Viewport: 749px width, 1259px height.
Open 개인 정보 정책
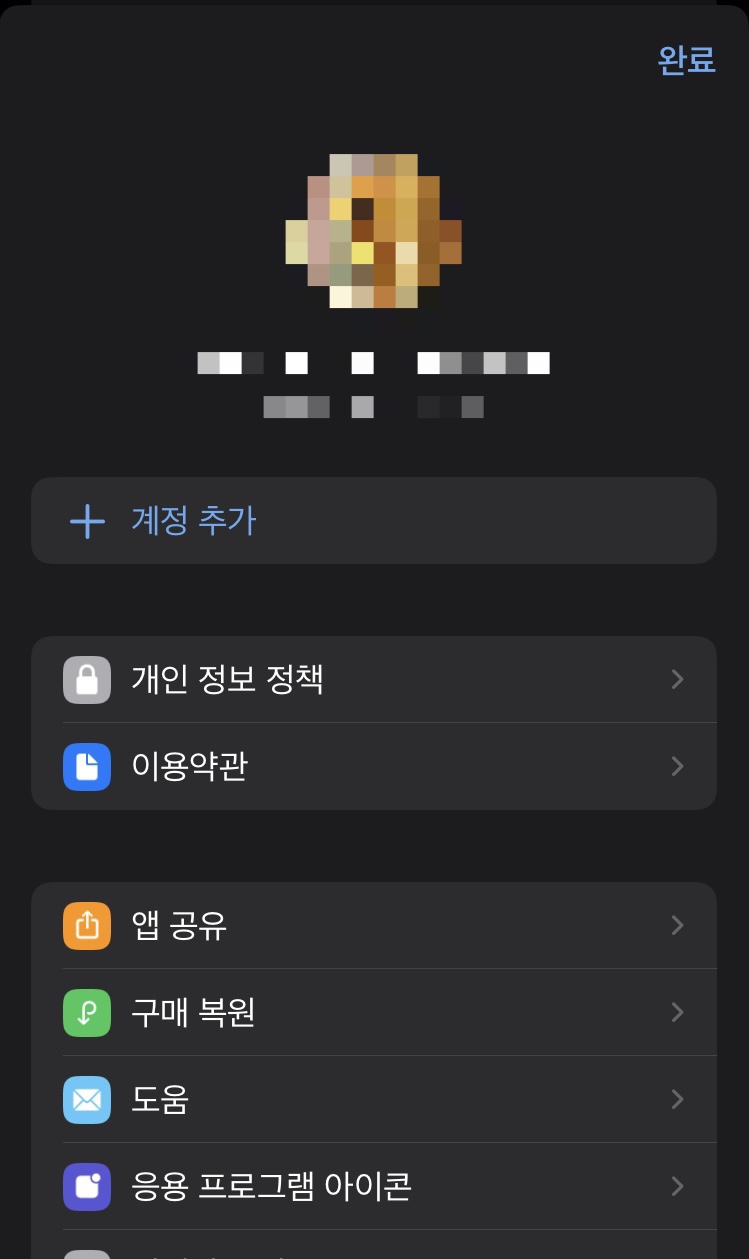(373, 680)
